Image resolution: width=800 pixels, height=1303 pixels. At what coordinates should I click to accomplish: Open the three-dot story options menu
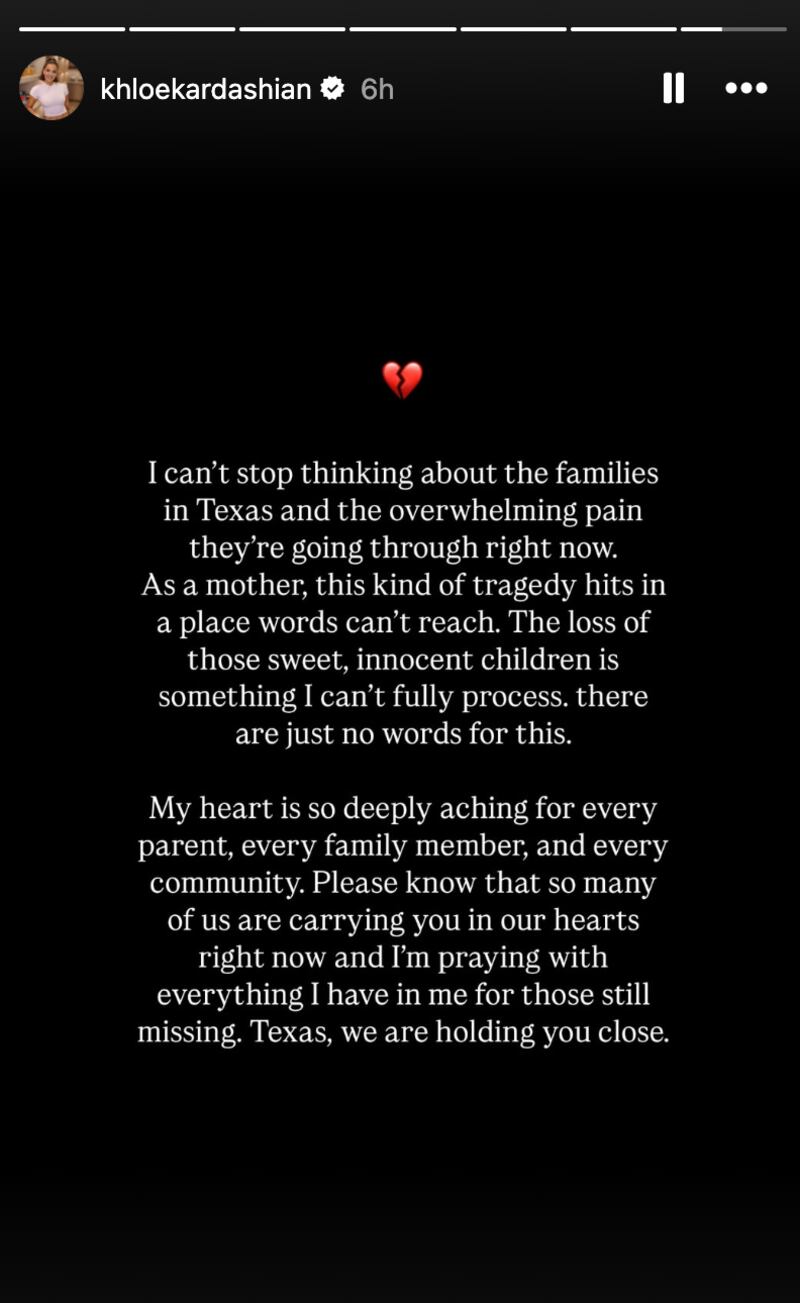point(746,89)
